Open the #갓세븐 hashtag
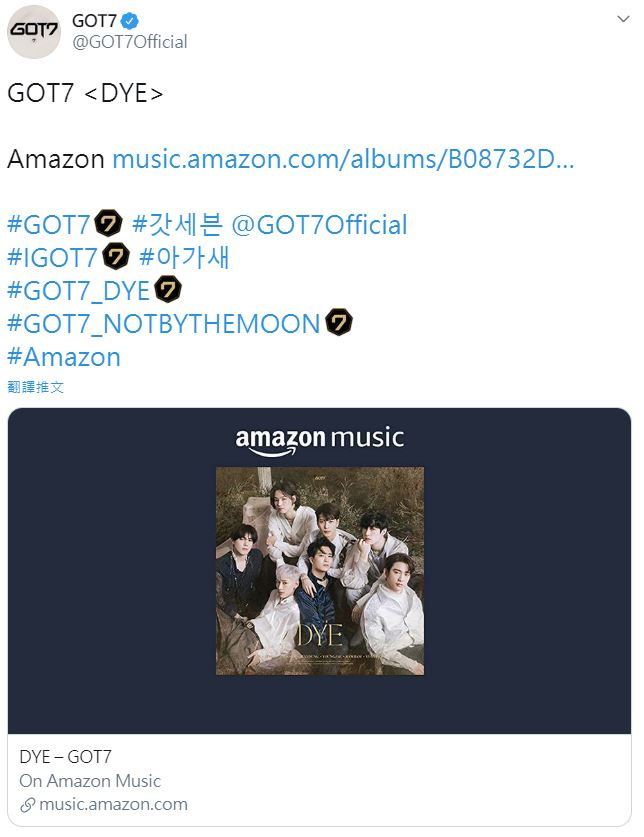 [178, 224]
